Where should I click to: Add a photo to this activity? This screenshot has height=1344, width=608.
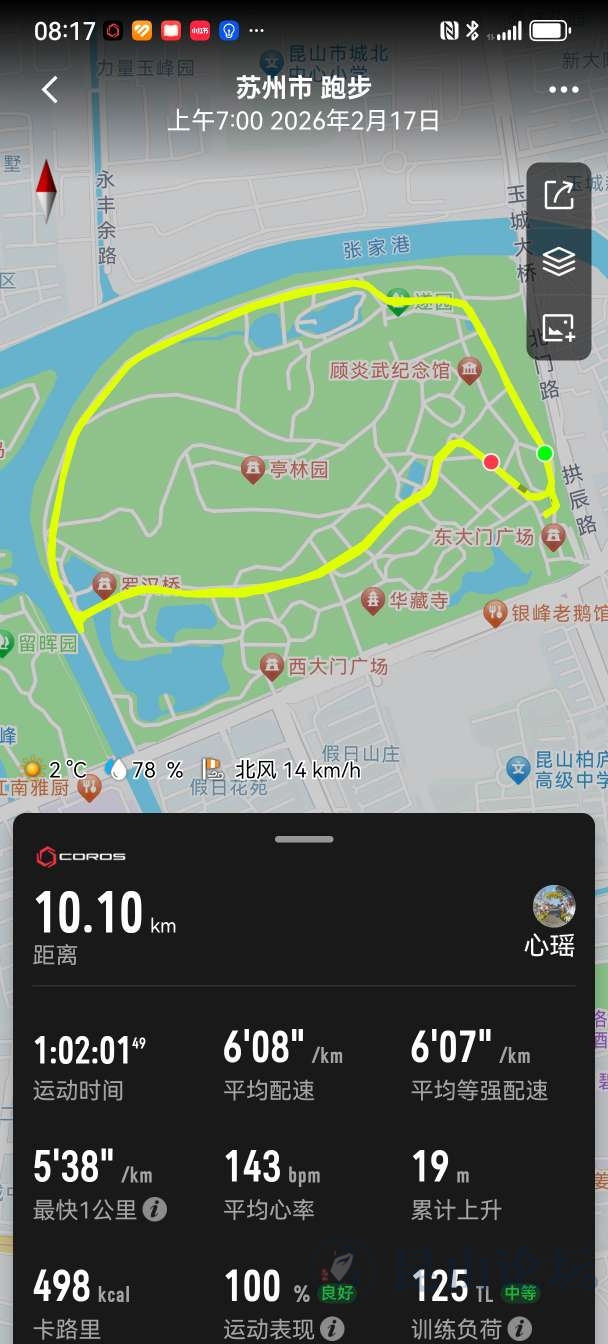(x=559, y=328)
